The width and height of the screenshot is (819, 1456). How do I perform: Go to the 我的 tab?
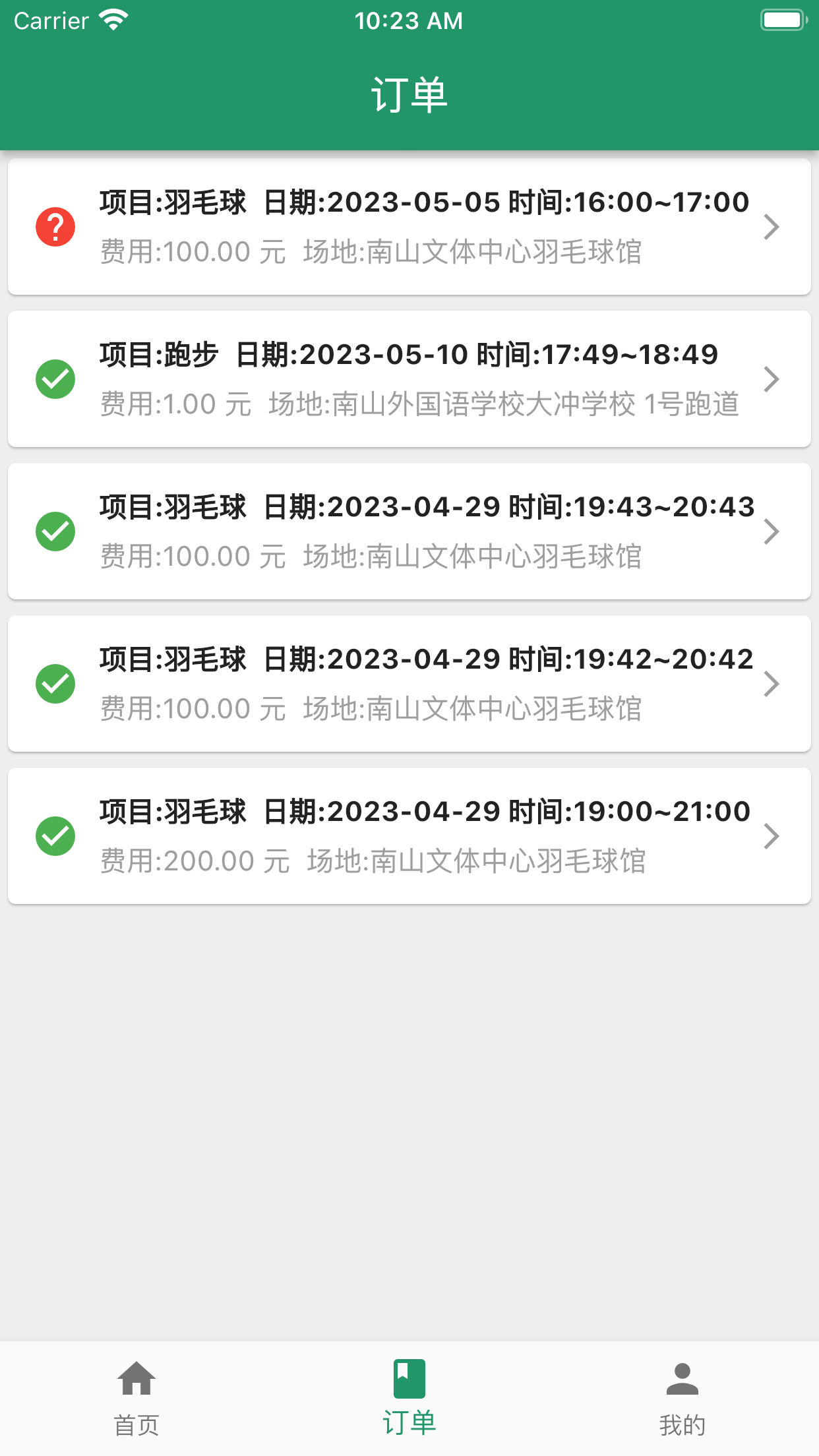pos(682,1398)
